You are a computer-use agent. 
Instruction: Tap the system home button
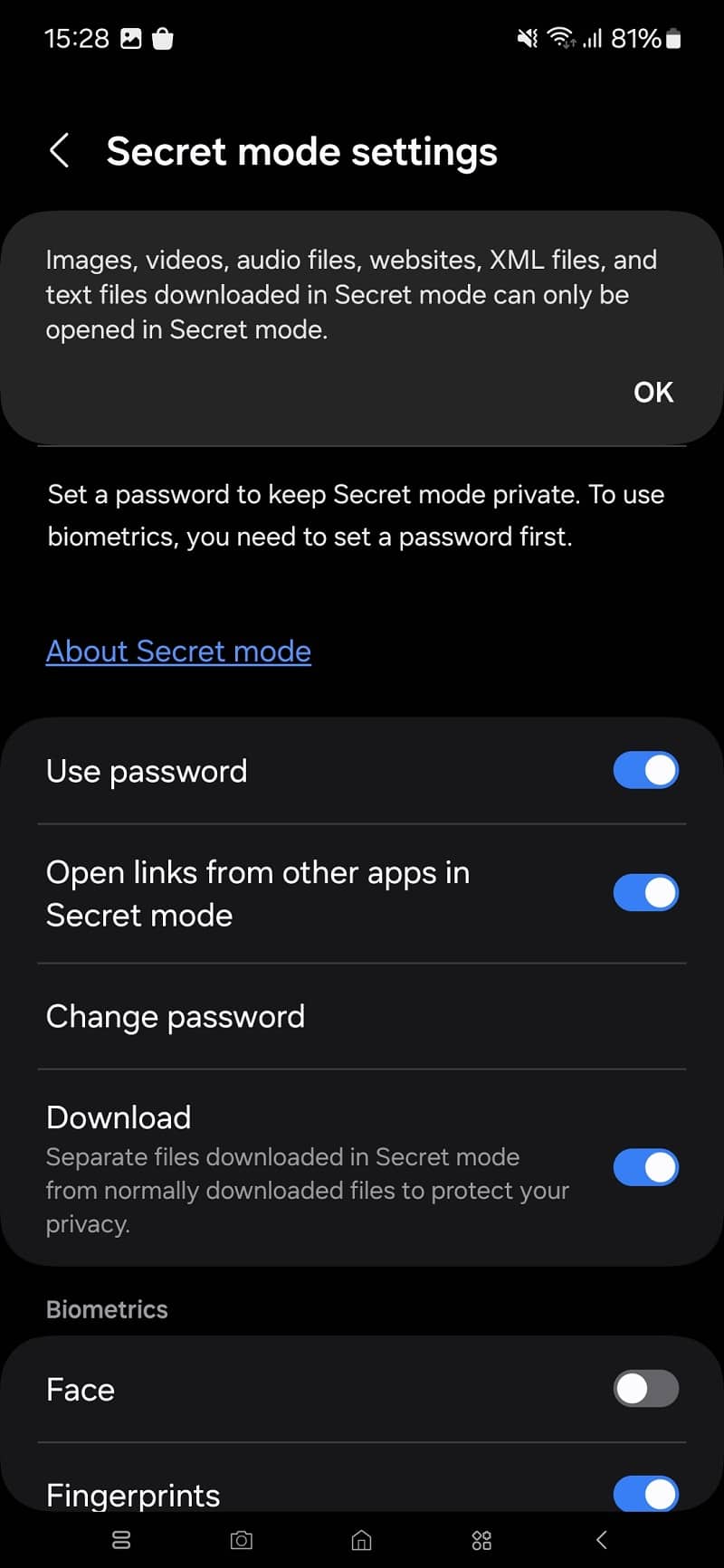(361, 1539)
